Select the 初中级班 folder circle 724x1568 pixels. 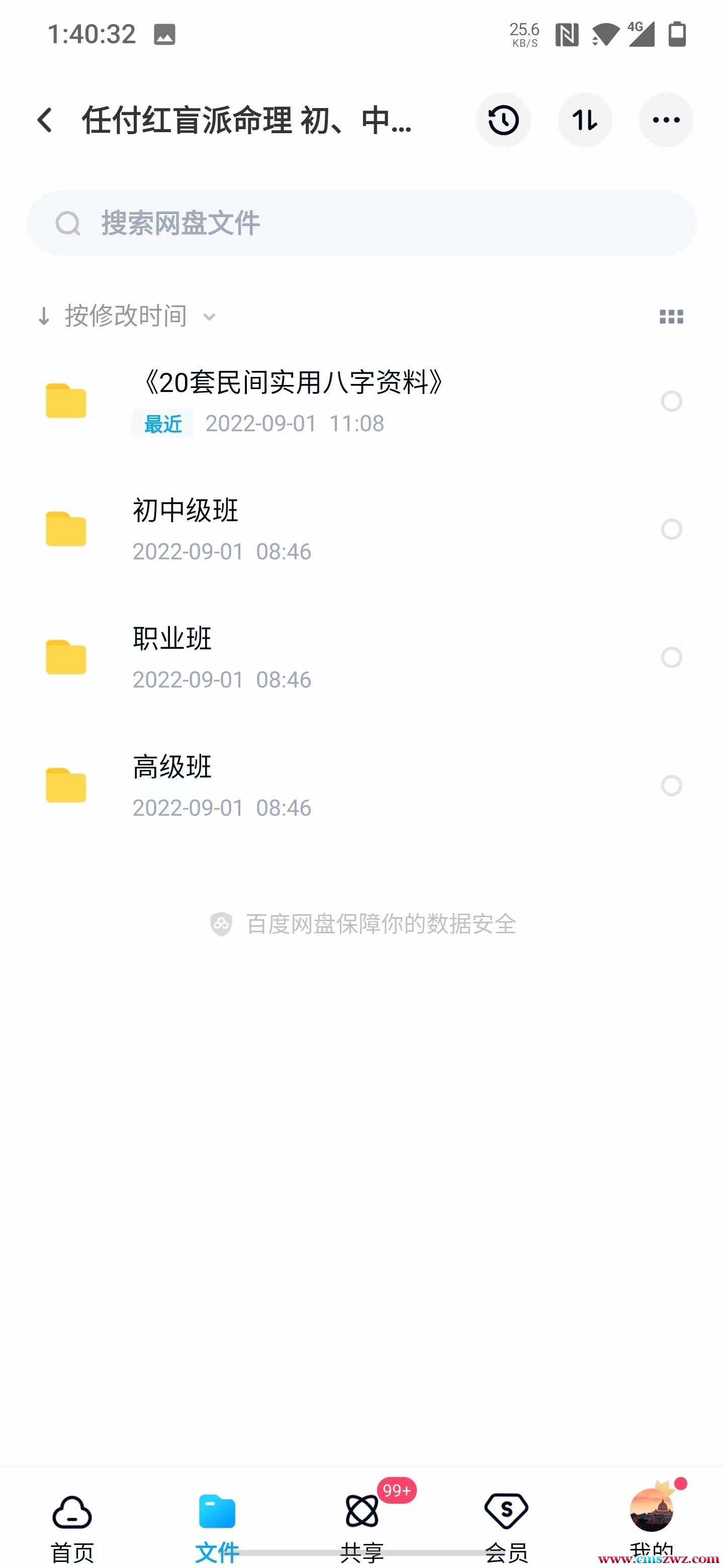(671, 529)
